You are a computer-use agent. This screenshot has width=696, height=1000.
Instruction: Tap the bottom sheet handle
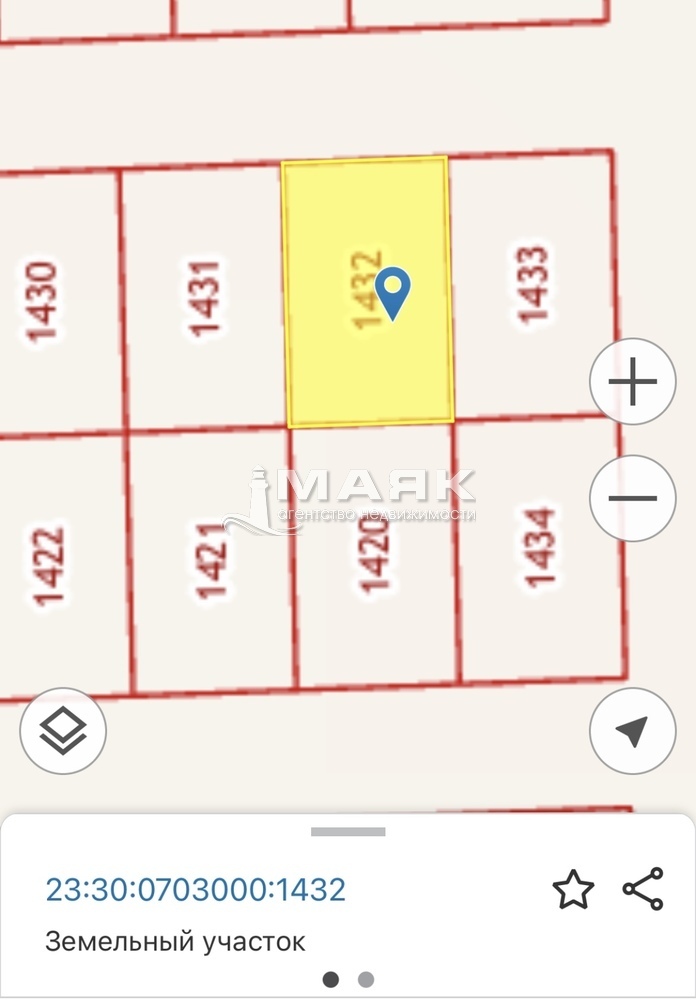click(x=348, y=832)
